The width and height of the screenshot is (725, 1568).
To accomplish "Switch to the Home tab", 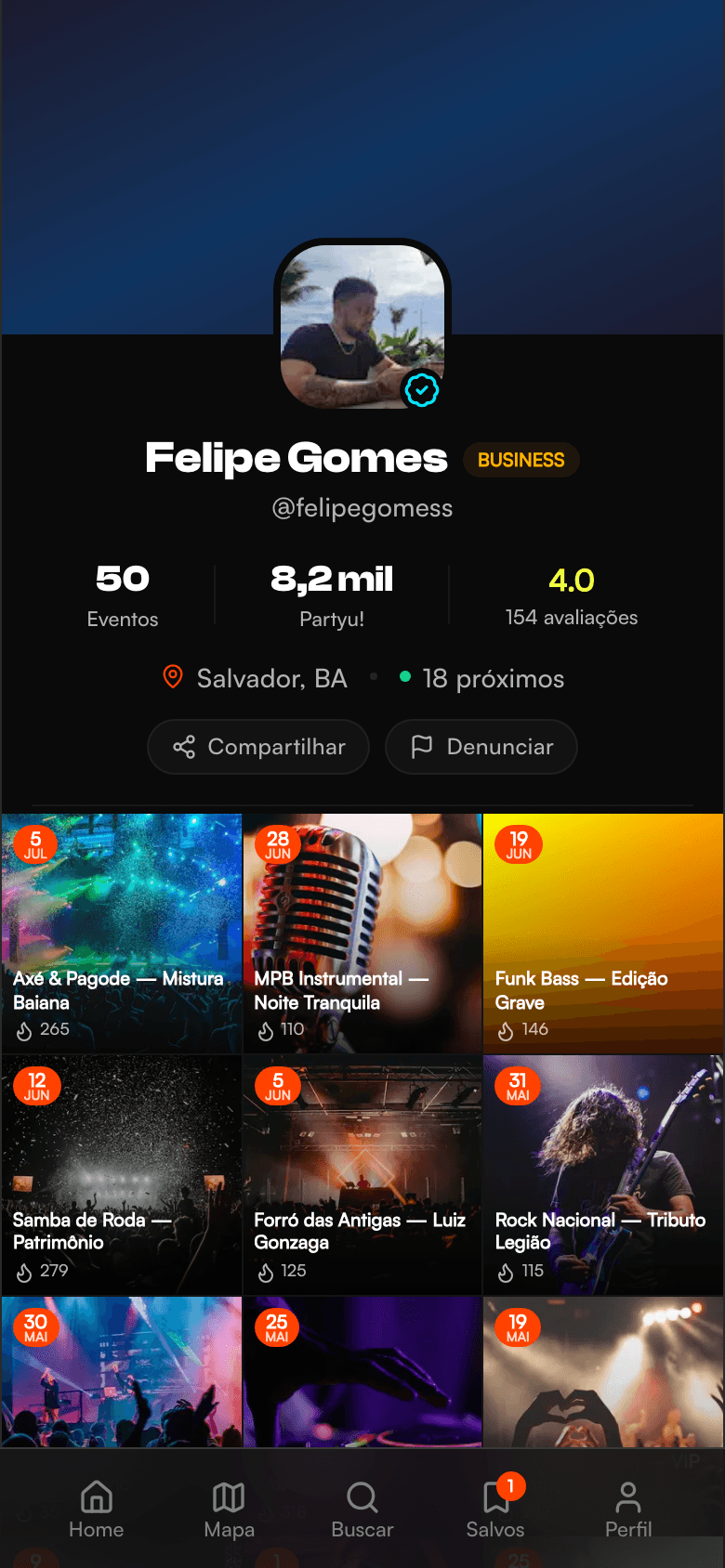I will point(96,1528).
